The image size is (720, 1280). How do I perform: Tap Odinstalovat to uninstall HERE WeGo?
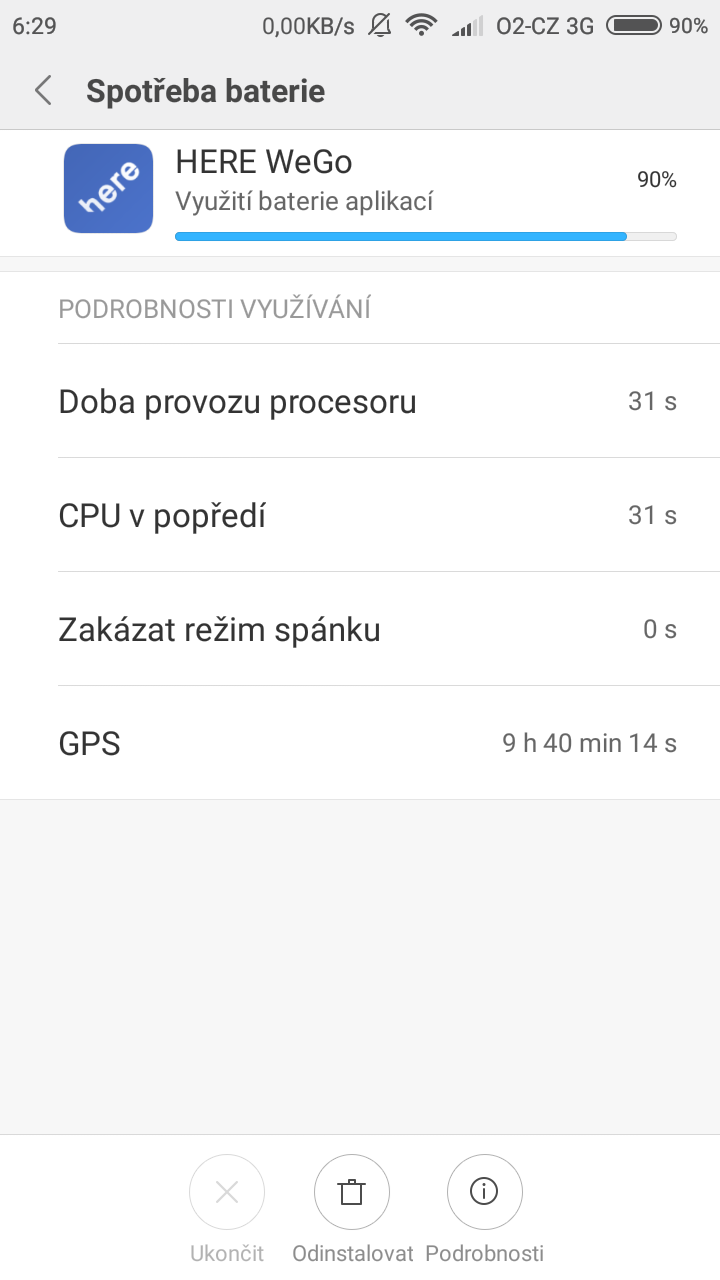[x=352, y=1192]
